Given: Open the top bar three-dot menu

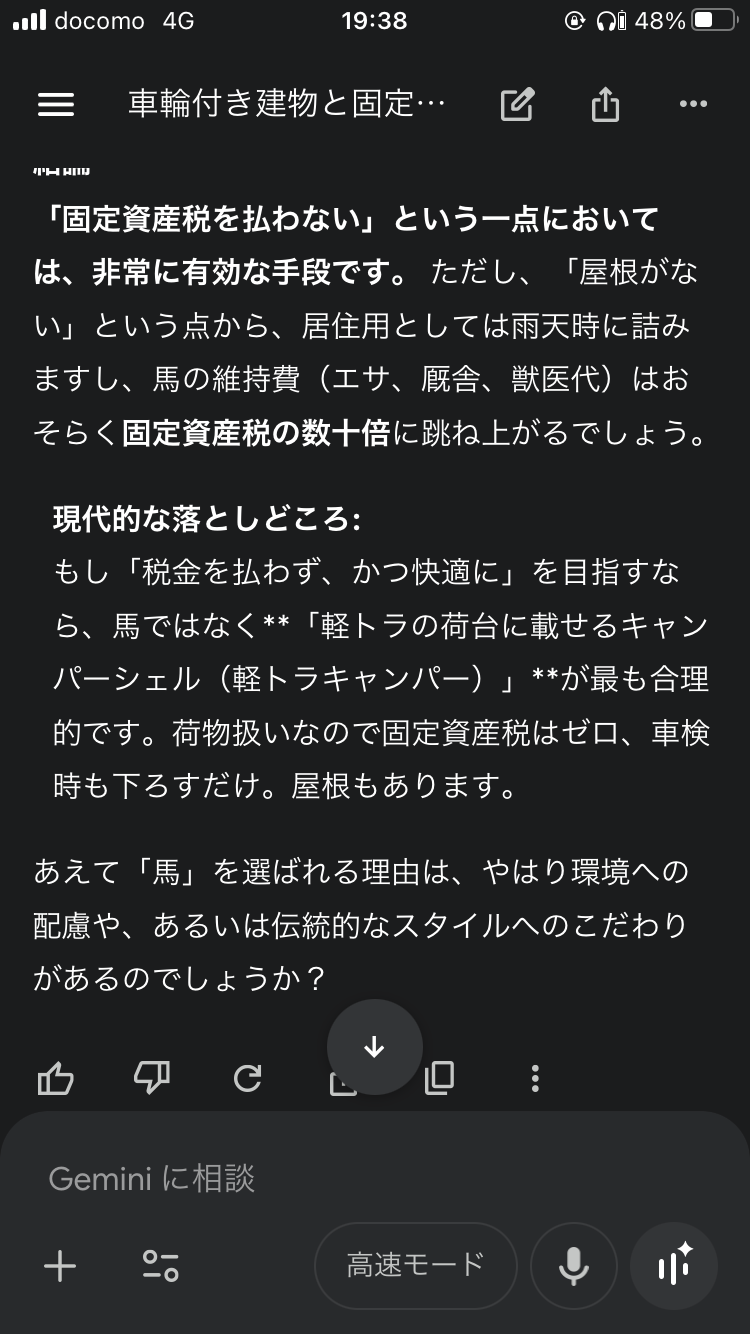Looking at the screenshot, I should 693,104.
